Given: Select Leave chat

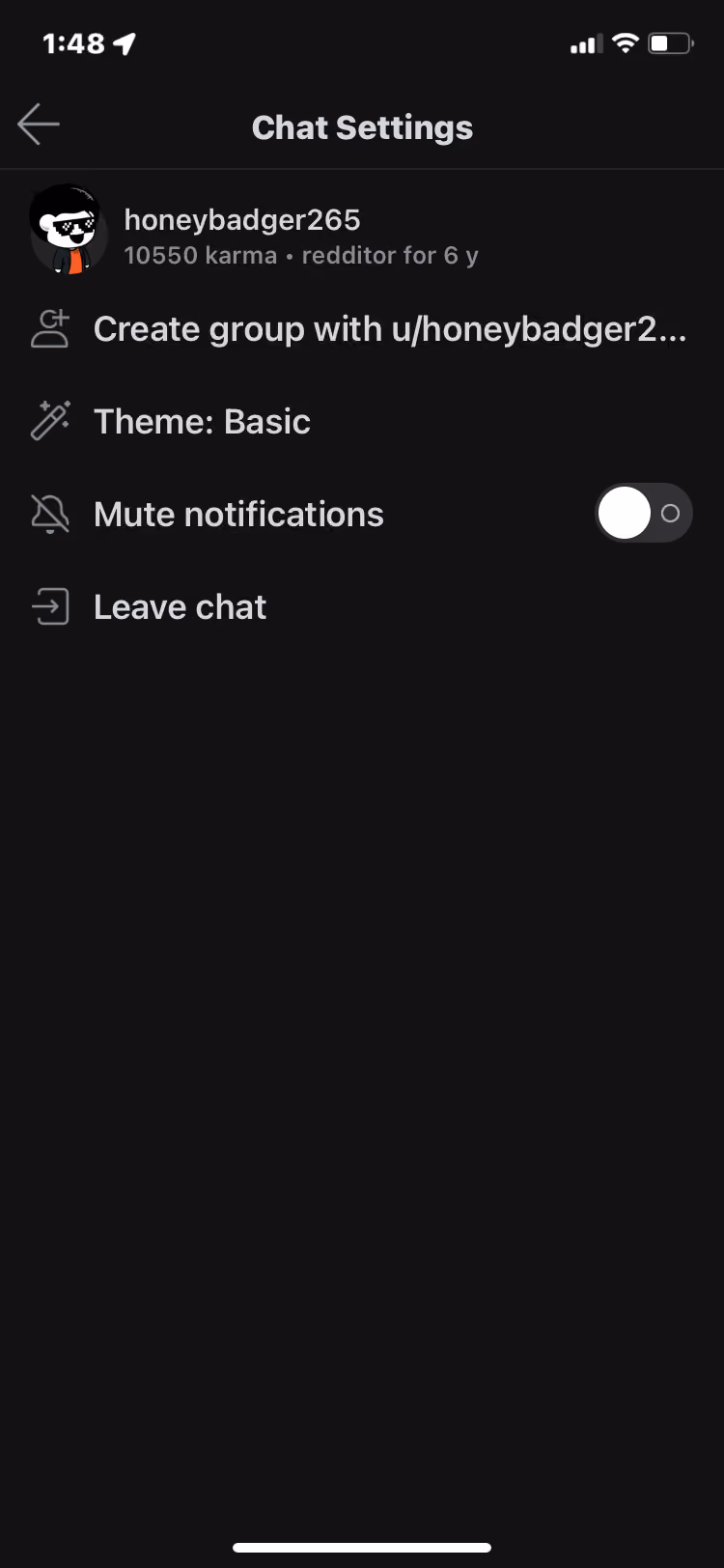Looking at the screenshot, I should click(x=362, y=607).
